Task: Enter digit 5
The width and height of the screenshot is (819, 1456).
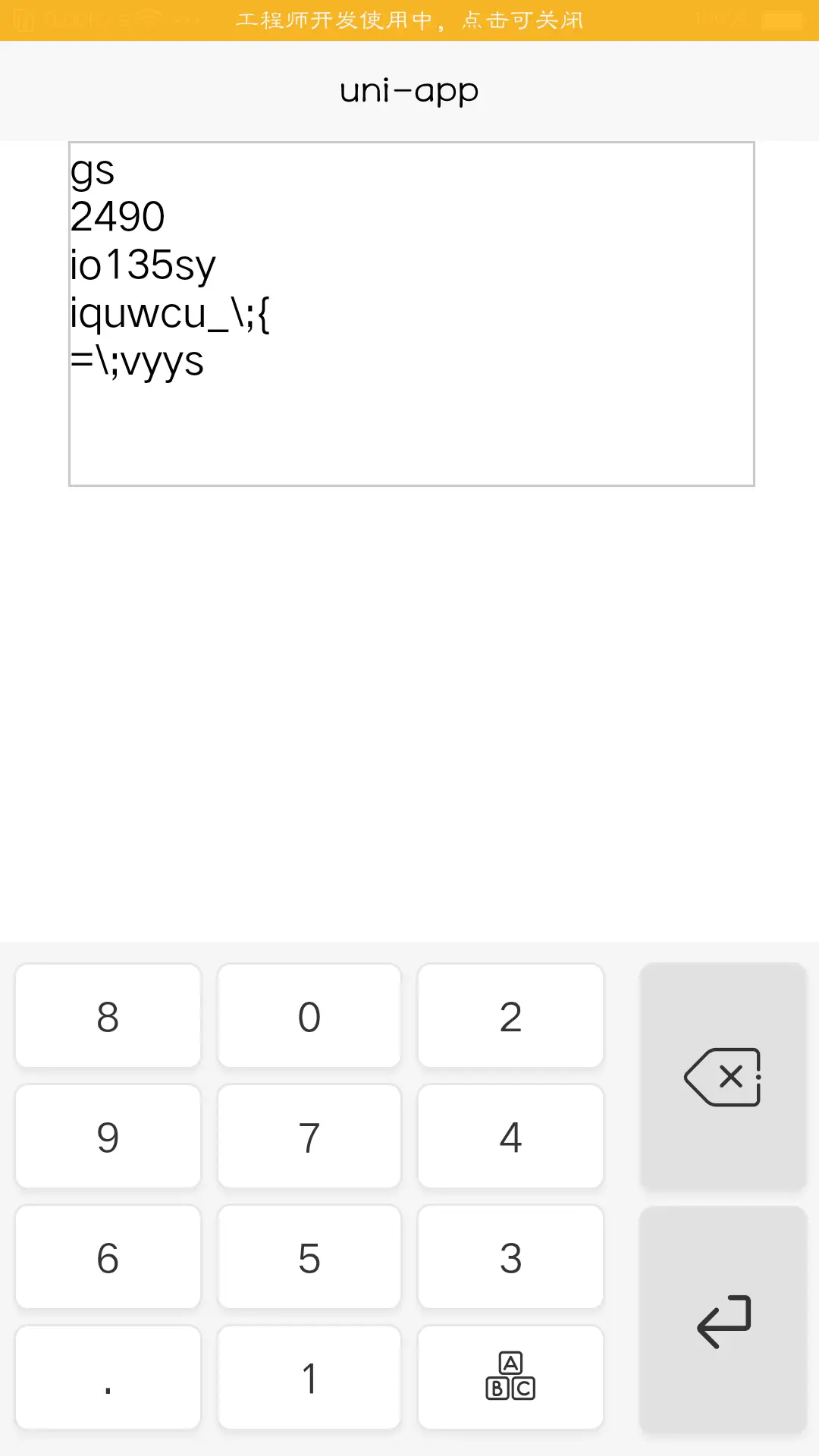Action: pyautogui.click(x=309, y=1257)
